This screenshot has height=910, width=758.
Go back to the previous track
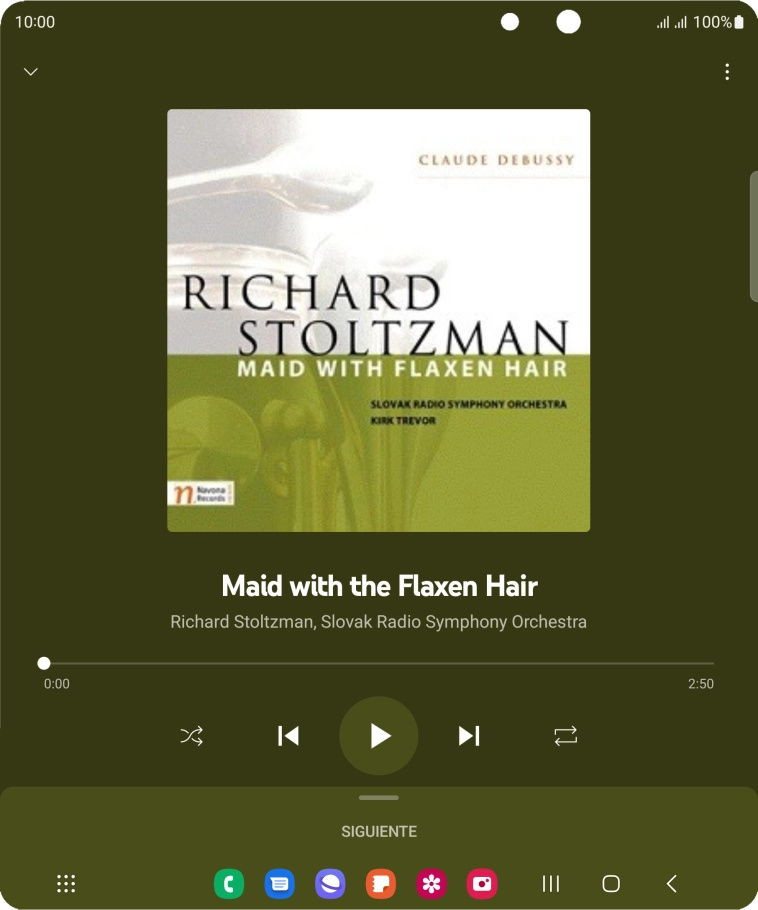288,736
